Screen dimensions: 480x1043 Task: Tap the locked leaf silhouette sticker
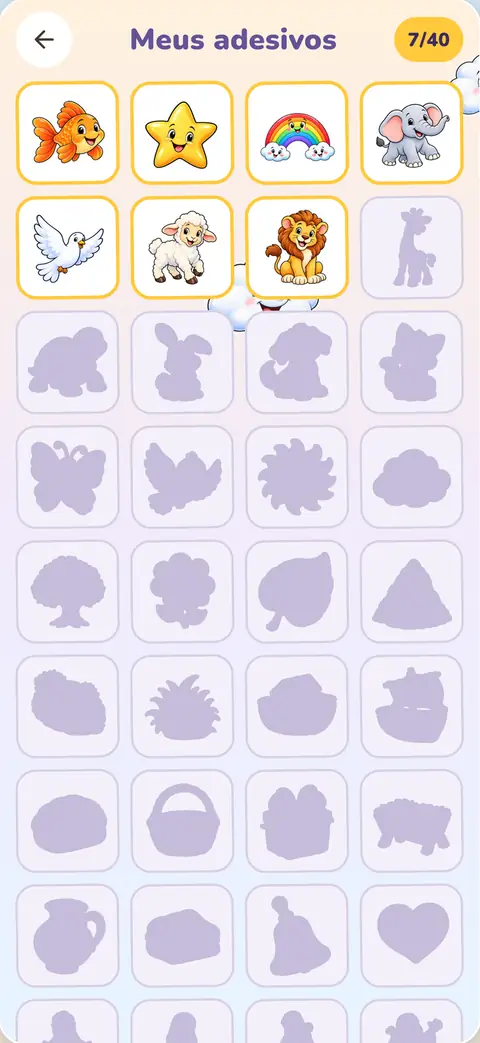pos(297,591)
